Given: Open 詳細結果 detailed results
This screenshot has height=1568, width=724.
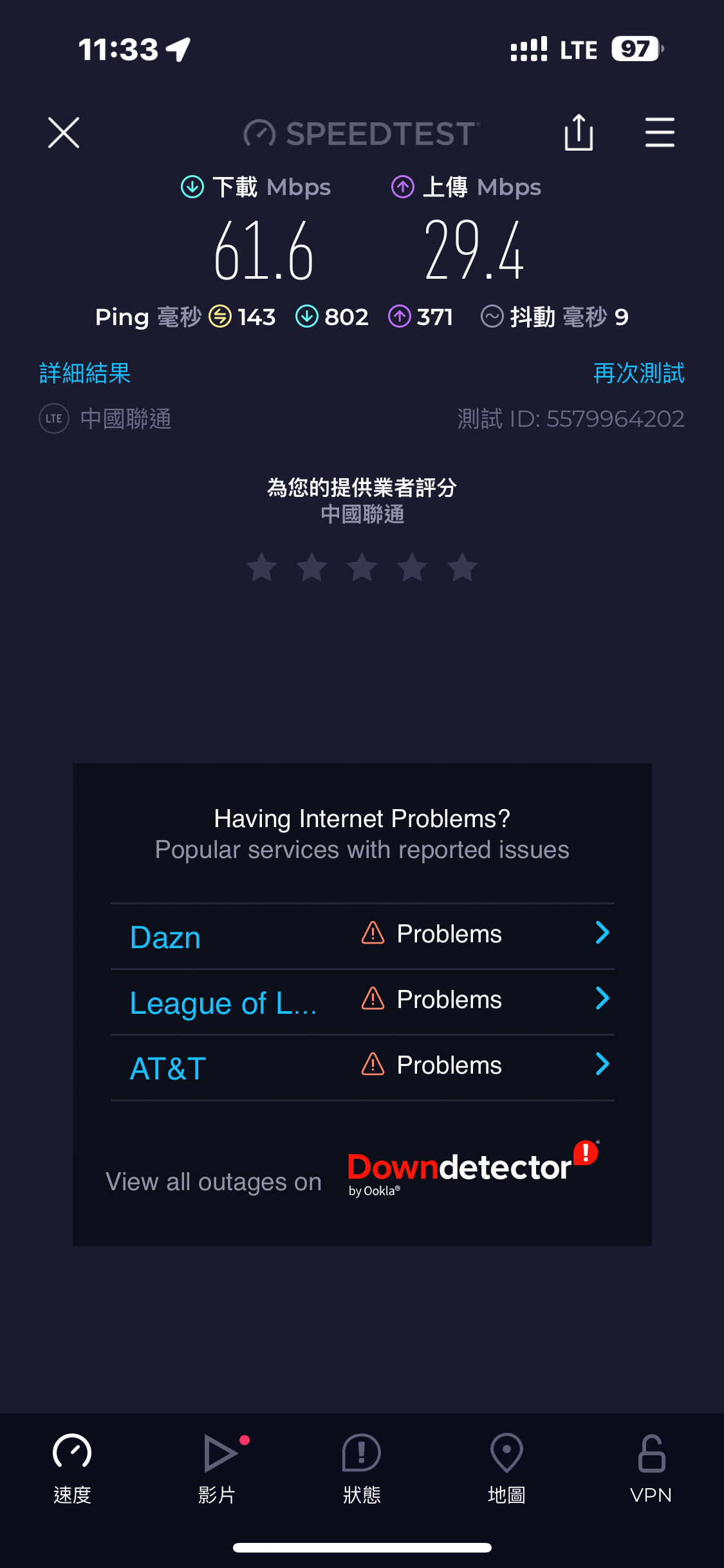Looking at the screenshot, I should [x=85, y=373].
